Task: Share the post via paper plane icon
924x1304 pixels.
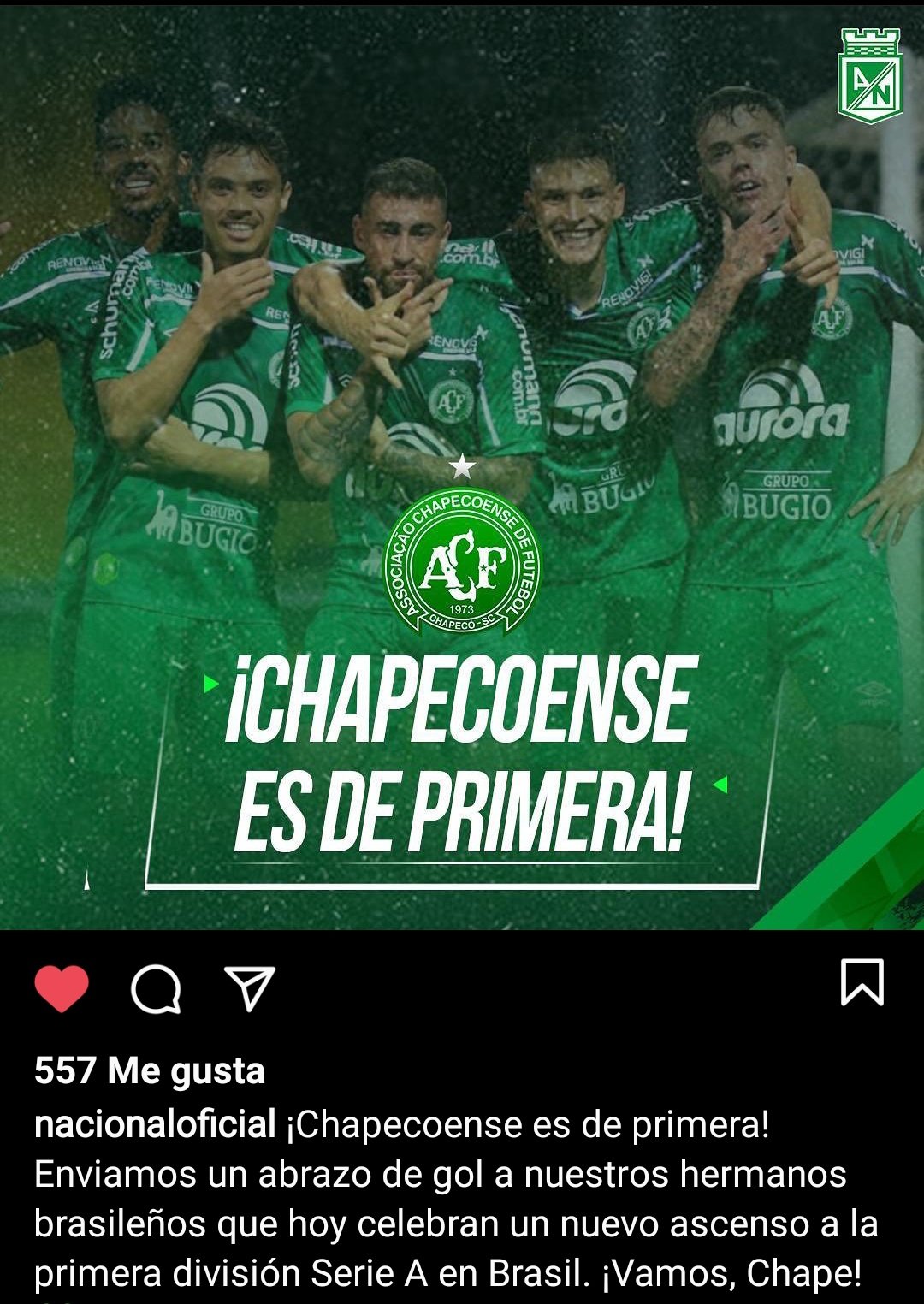Action: tap(249, 988)
